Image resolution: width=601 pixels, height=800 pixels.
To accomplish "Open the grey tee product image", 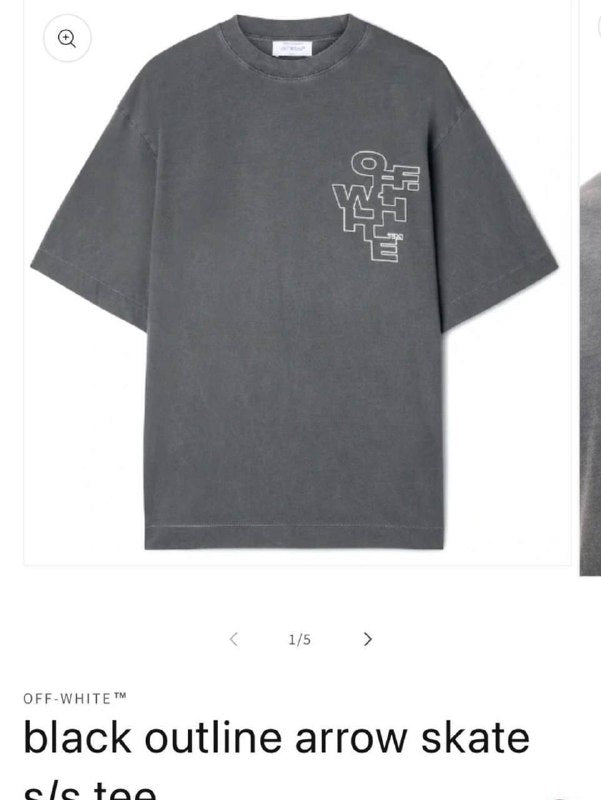I will [x=295, y=290].
